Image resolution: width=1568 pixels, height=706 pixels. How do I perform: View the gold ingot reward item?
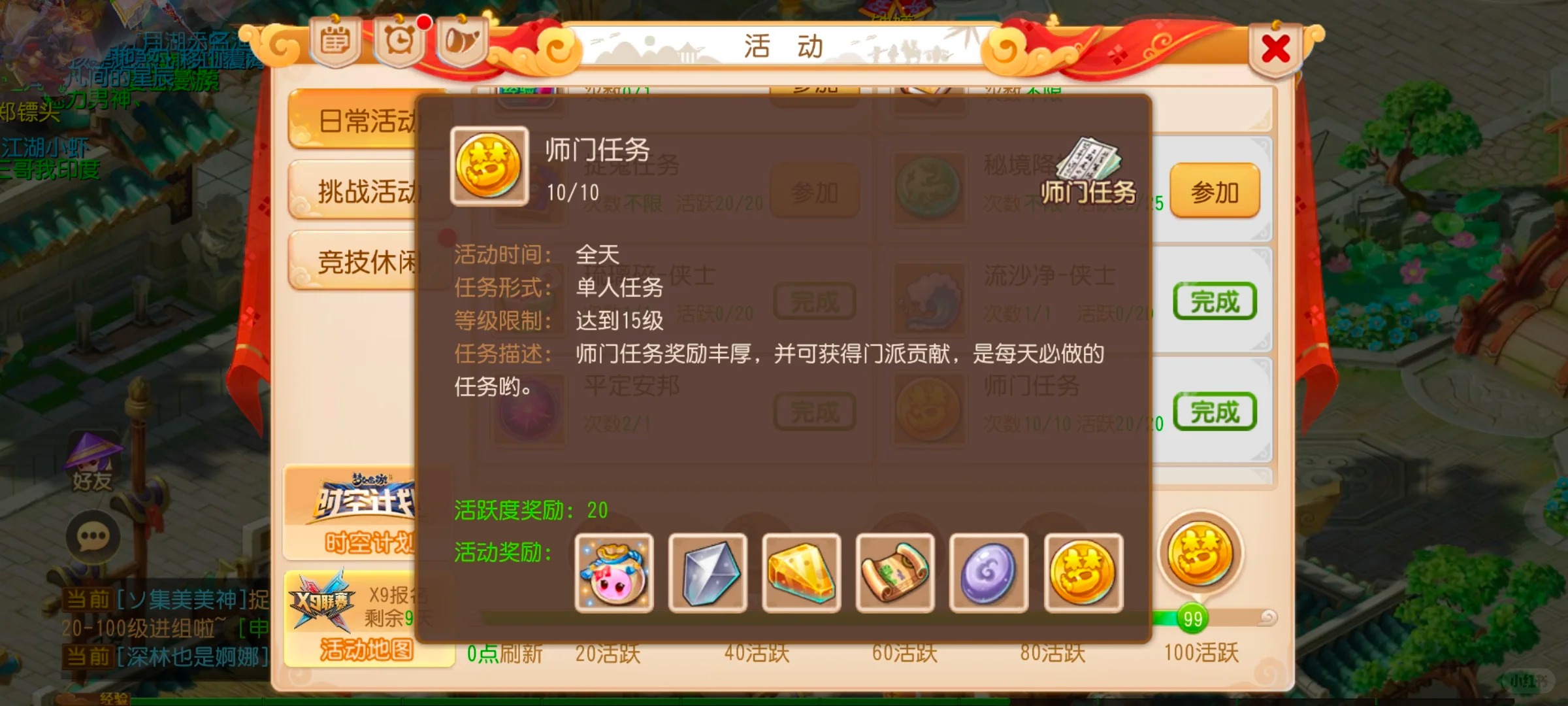coord(802,573)
